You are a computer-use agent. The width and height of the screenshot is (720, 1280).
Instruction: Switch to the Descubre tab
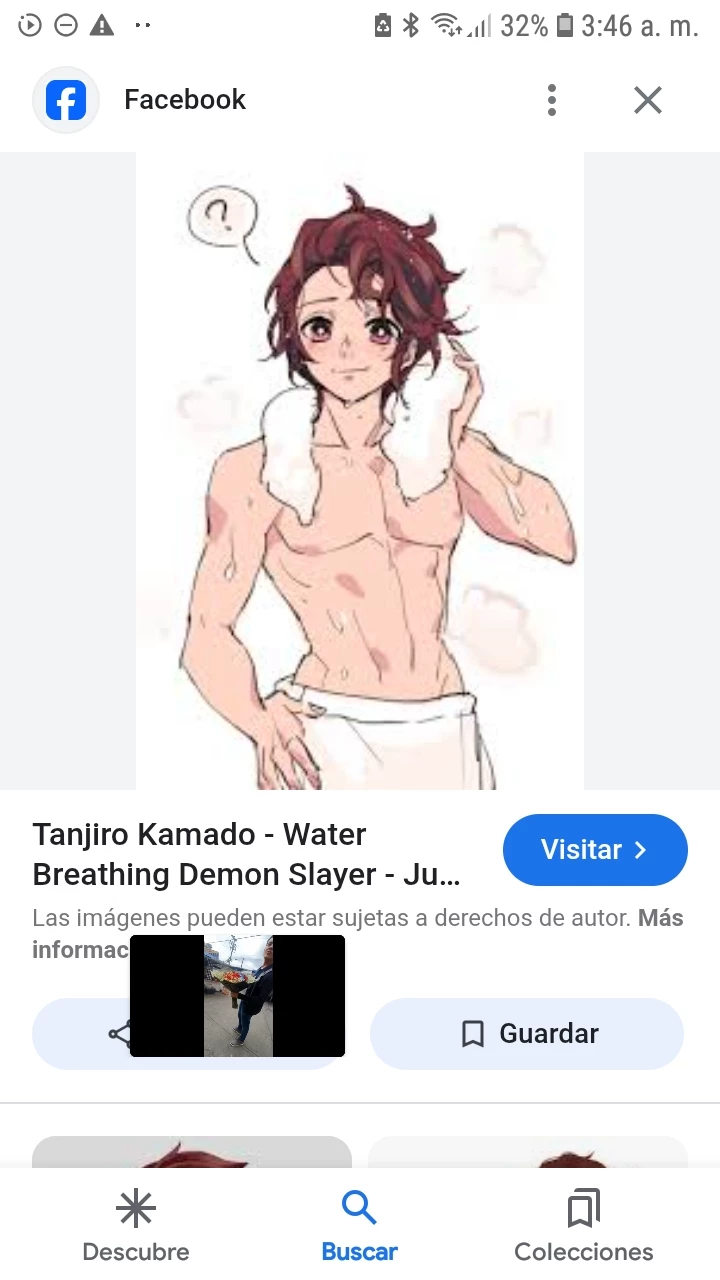click(x=136, y=1226)
